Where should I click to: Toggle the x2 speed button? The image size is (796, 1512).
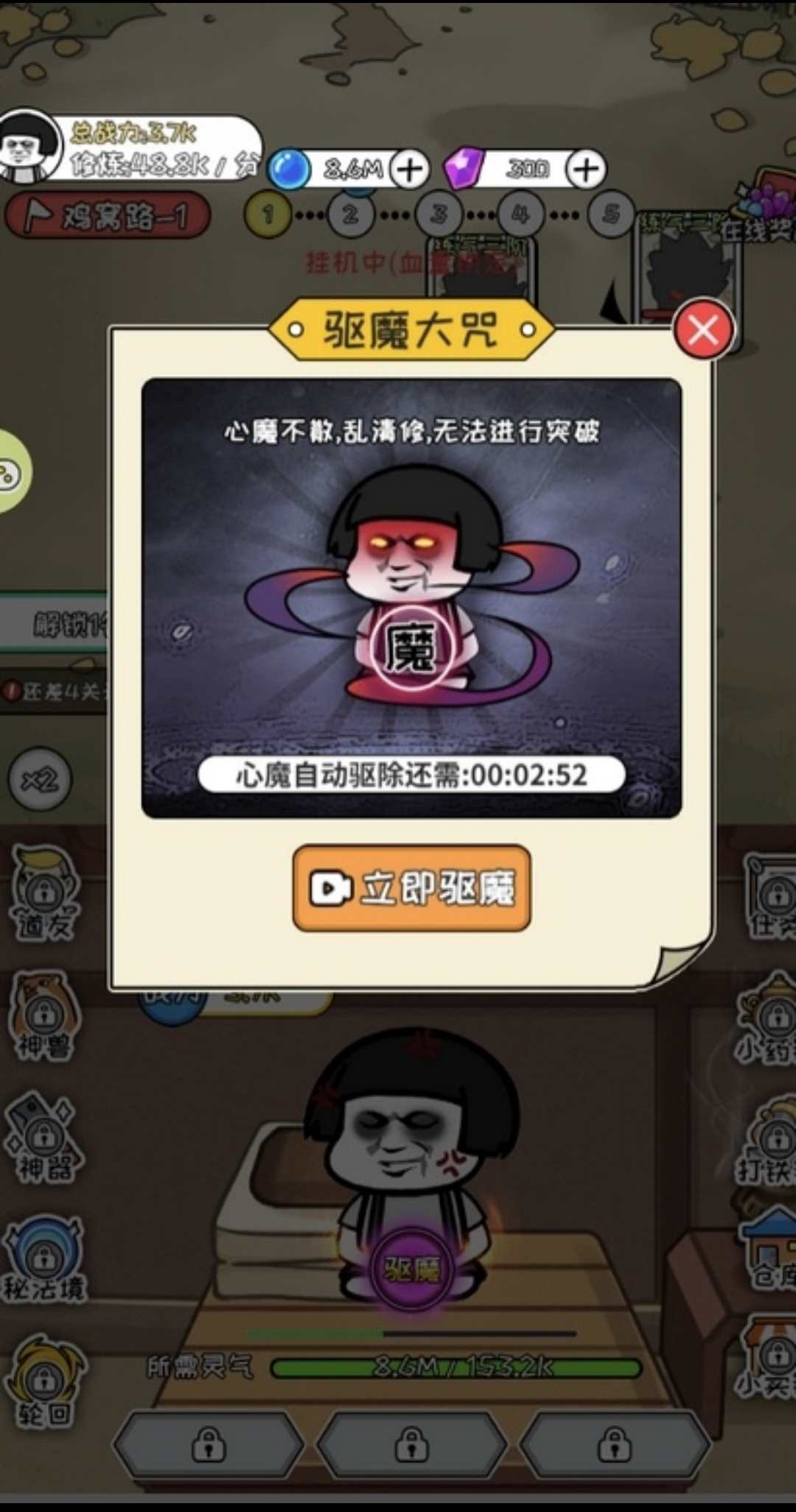[x=40, y=780]
